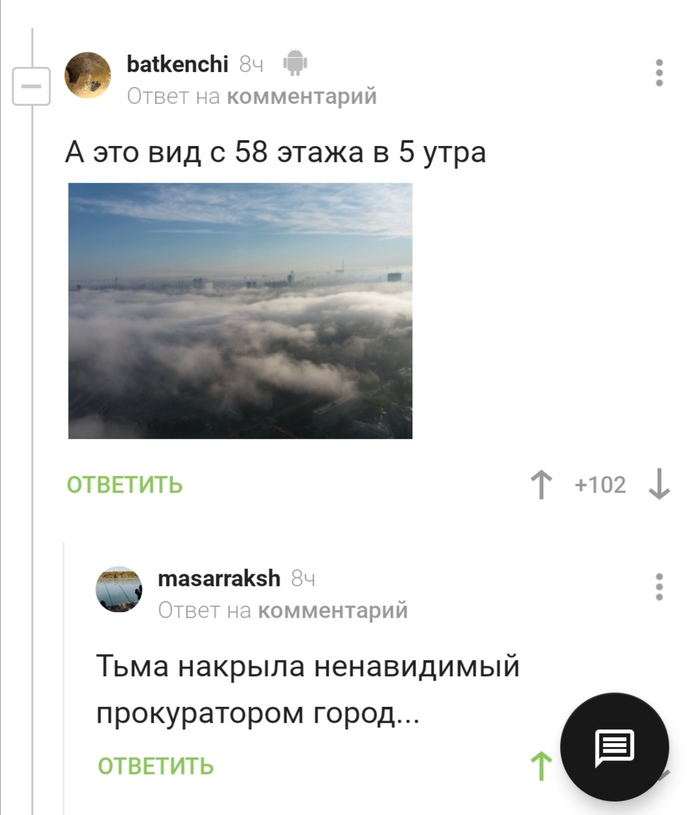Upvote masarraksh's comment

(x=540, y=766)
